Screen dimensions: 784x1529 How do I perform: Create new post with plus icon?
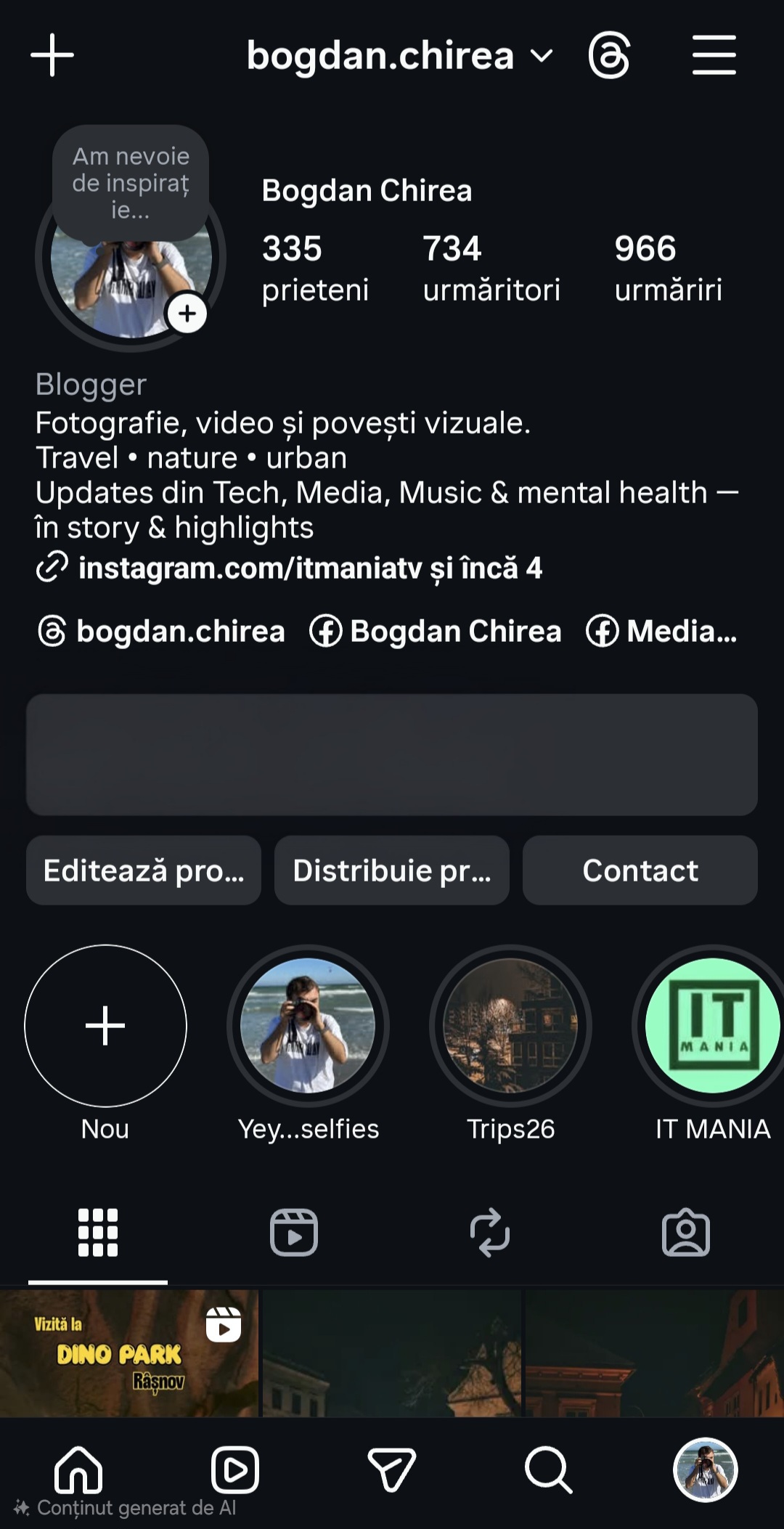click(52, 54)
